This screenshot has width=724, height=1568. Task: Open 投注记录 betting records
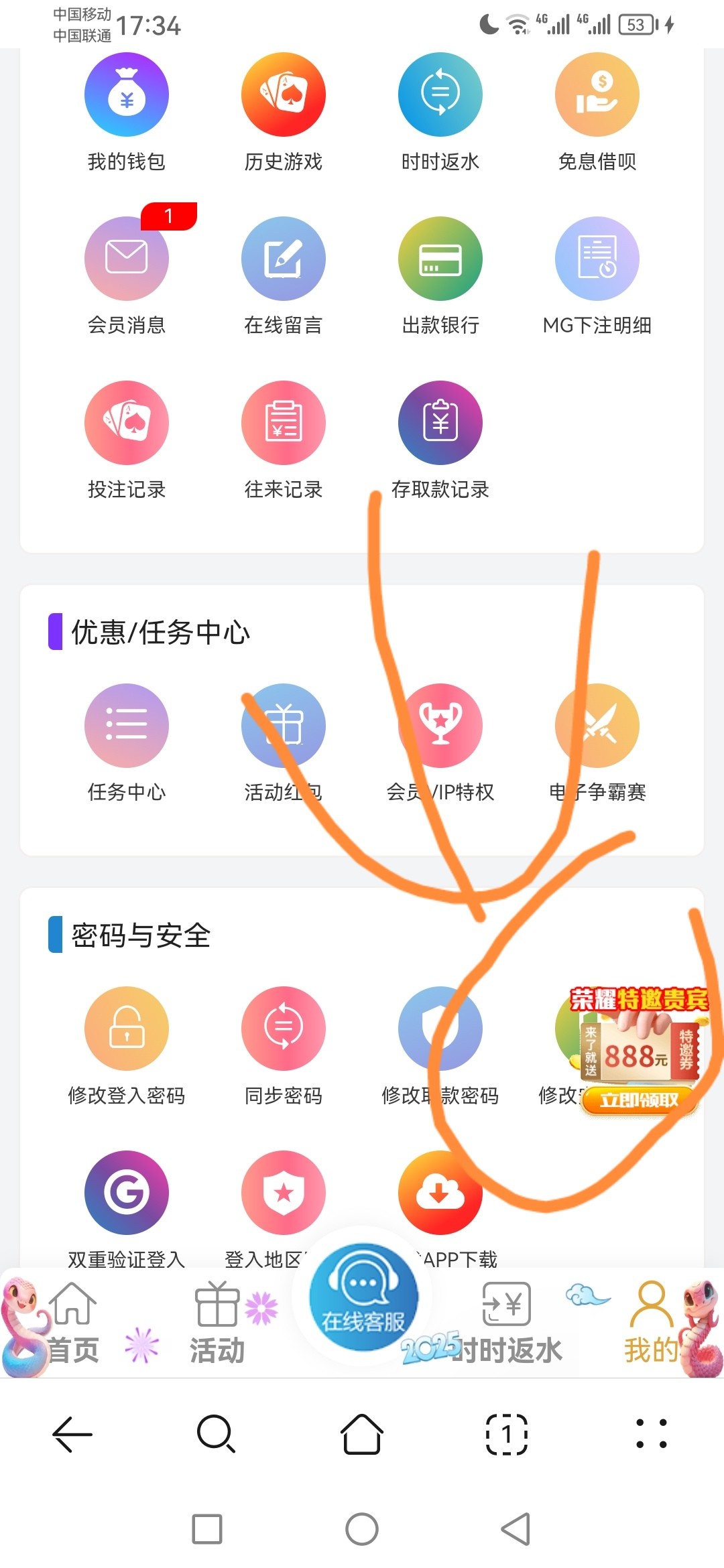(126, 423)
